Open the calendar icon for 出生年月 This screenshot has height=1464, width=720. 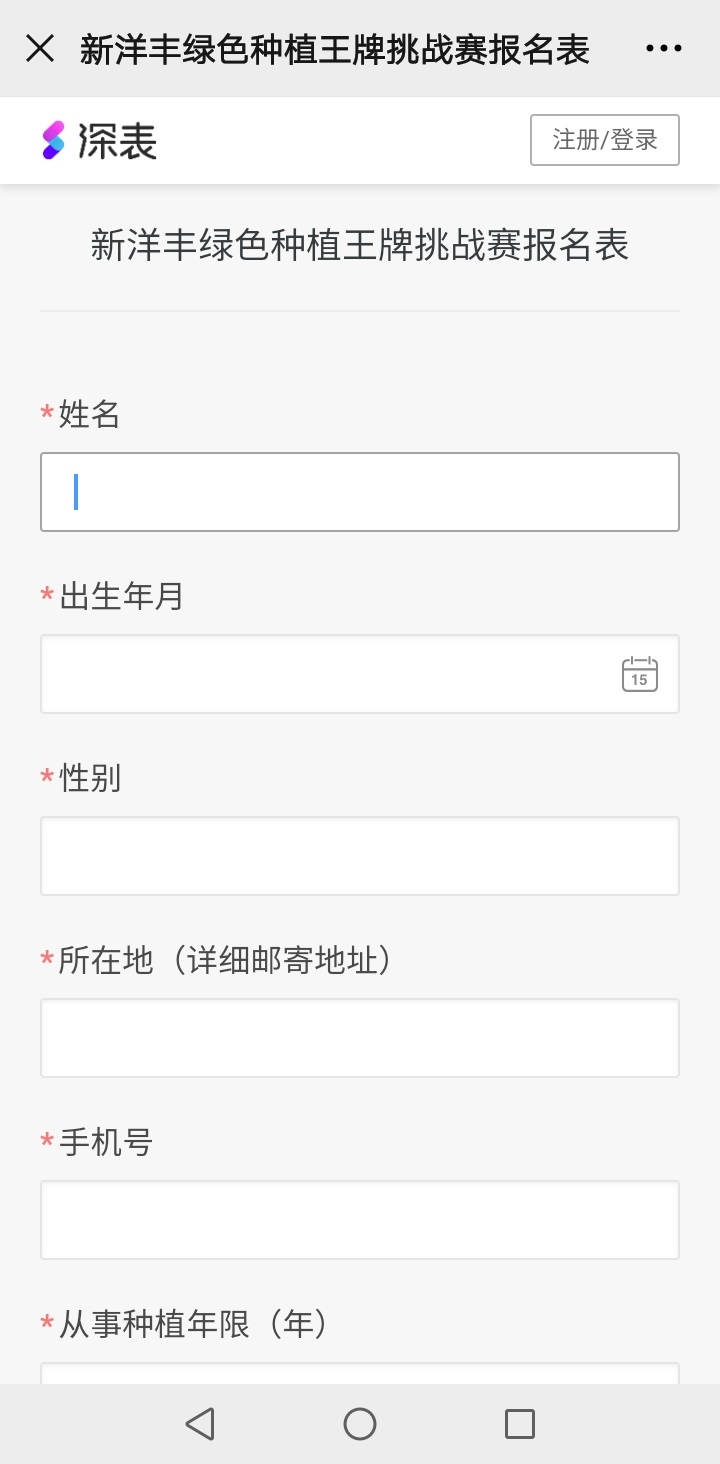point(638,674)
